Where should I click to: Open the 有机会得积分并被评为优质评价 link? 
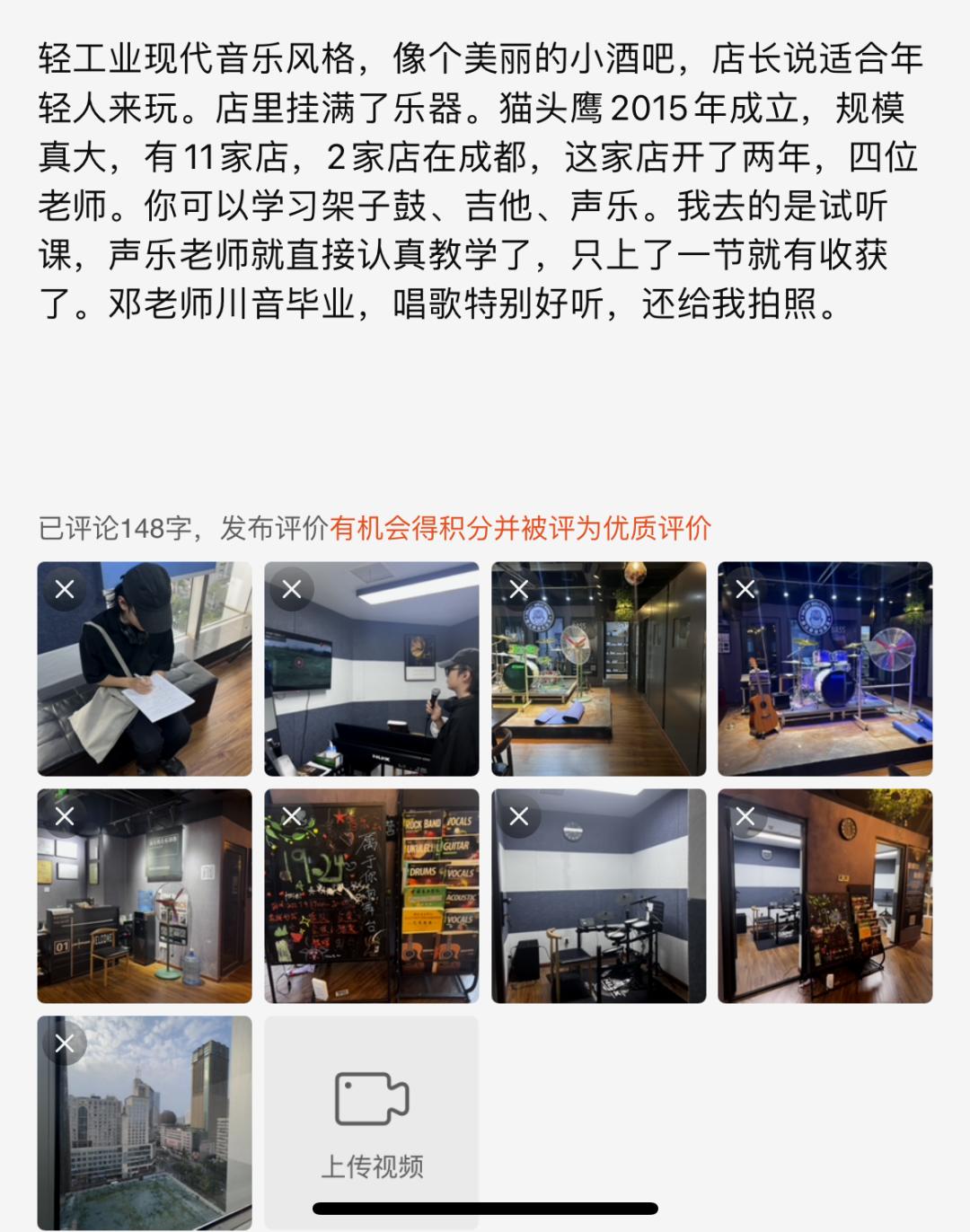(521, 530)
